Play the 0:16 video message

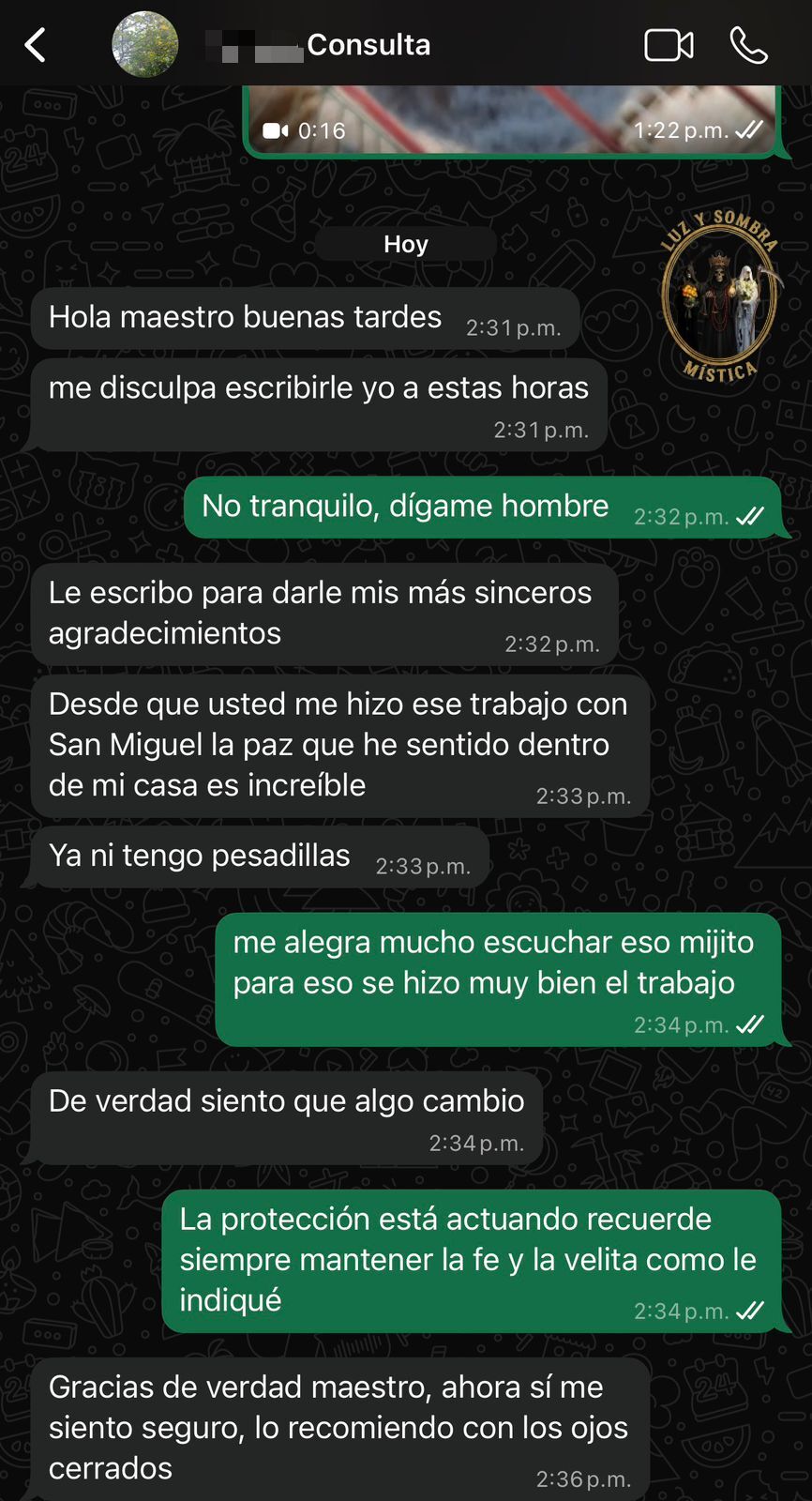(511, 117)
